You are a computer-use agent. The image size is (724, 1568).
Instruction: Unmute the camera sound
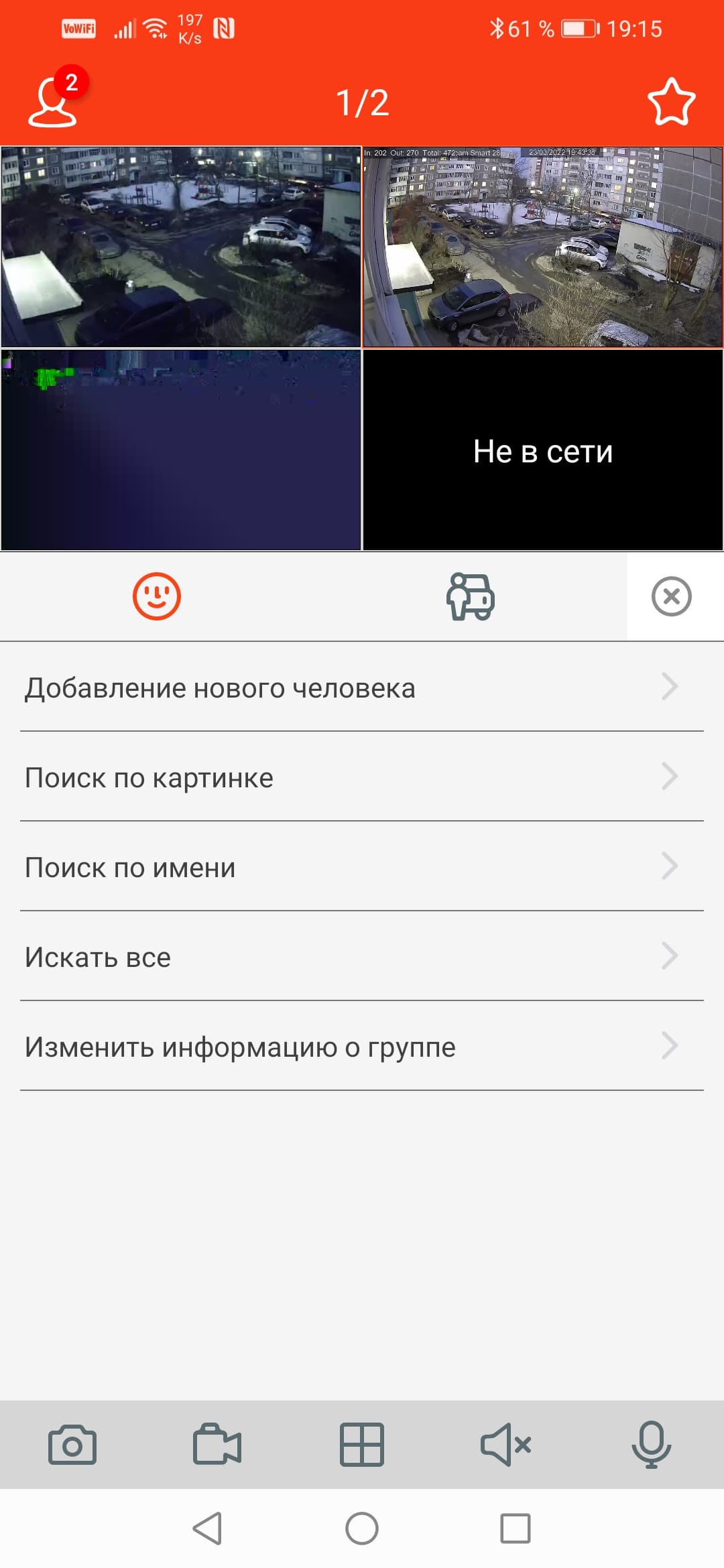click(x=506, y=1445)
